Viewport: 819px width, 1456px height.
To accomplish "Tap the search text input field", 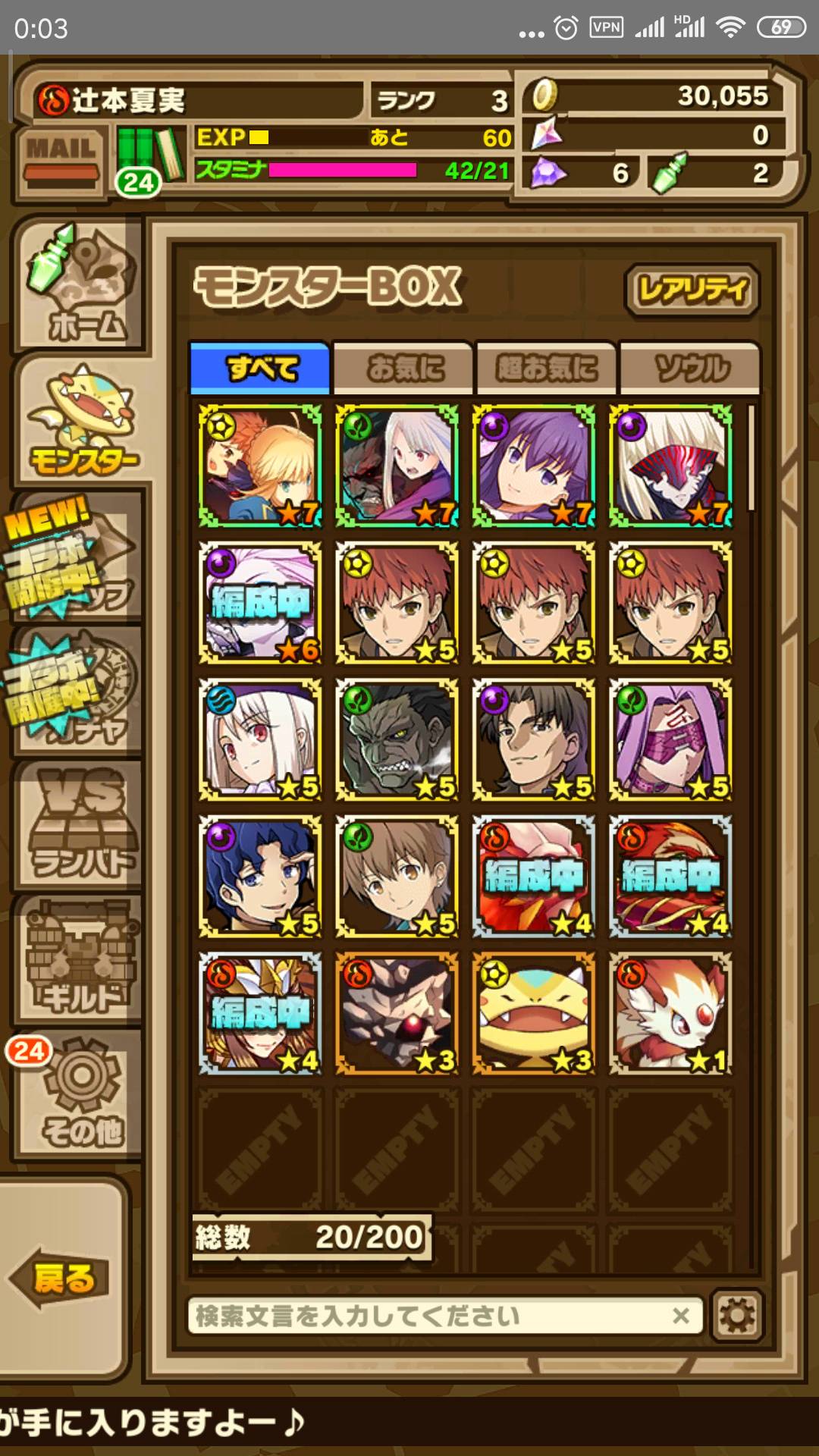I will pyautogui.click(x=425, y=1316).
